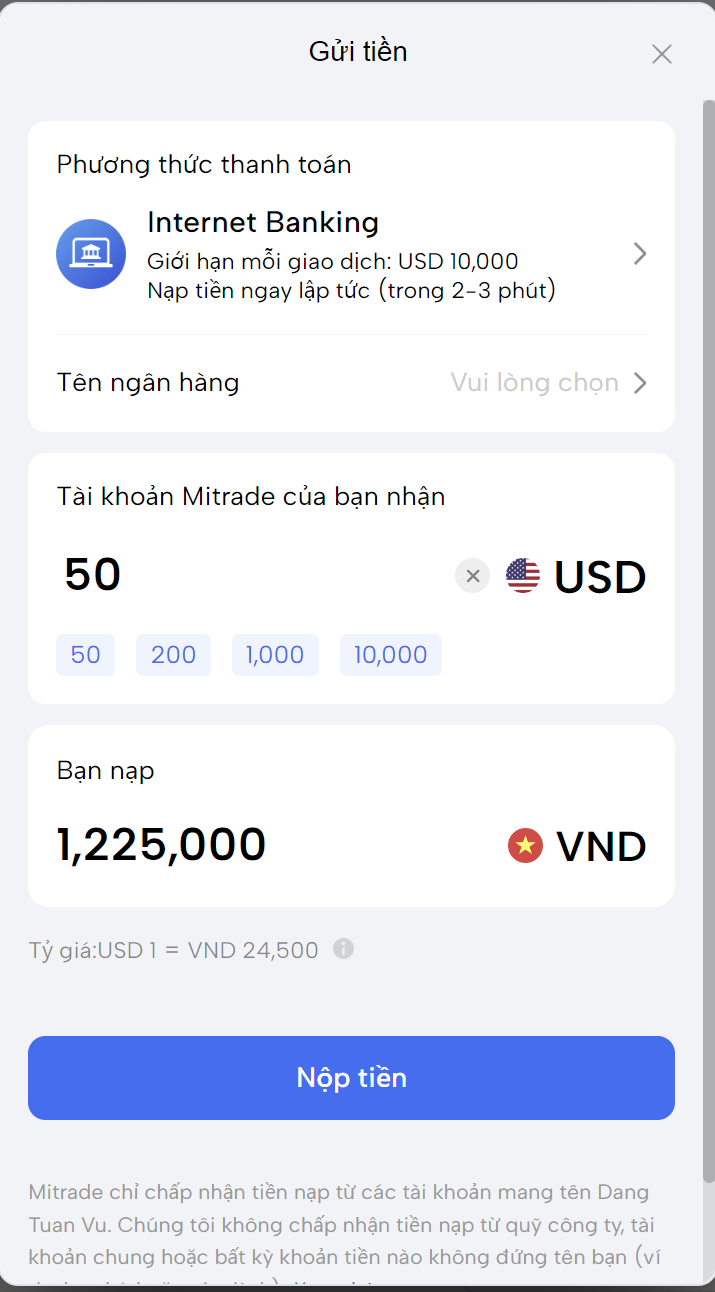The image size is (715, 1292).
Task: Tap the Nộp tiền deposit button
Action: [351, 1078]
